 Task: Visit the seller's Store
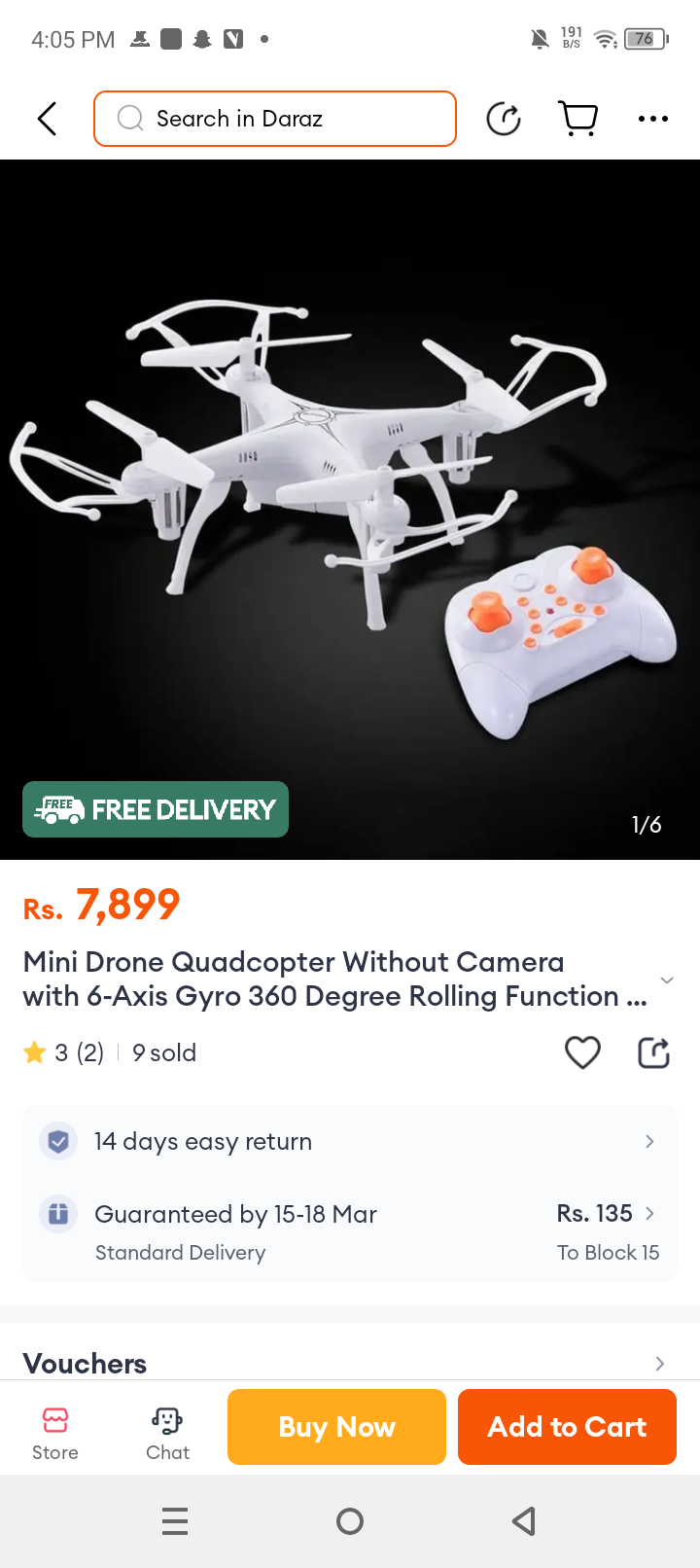click(55, 1432)
